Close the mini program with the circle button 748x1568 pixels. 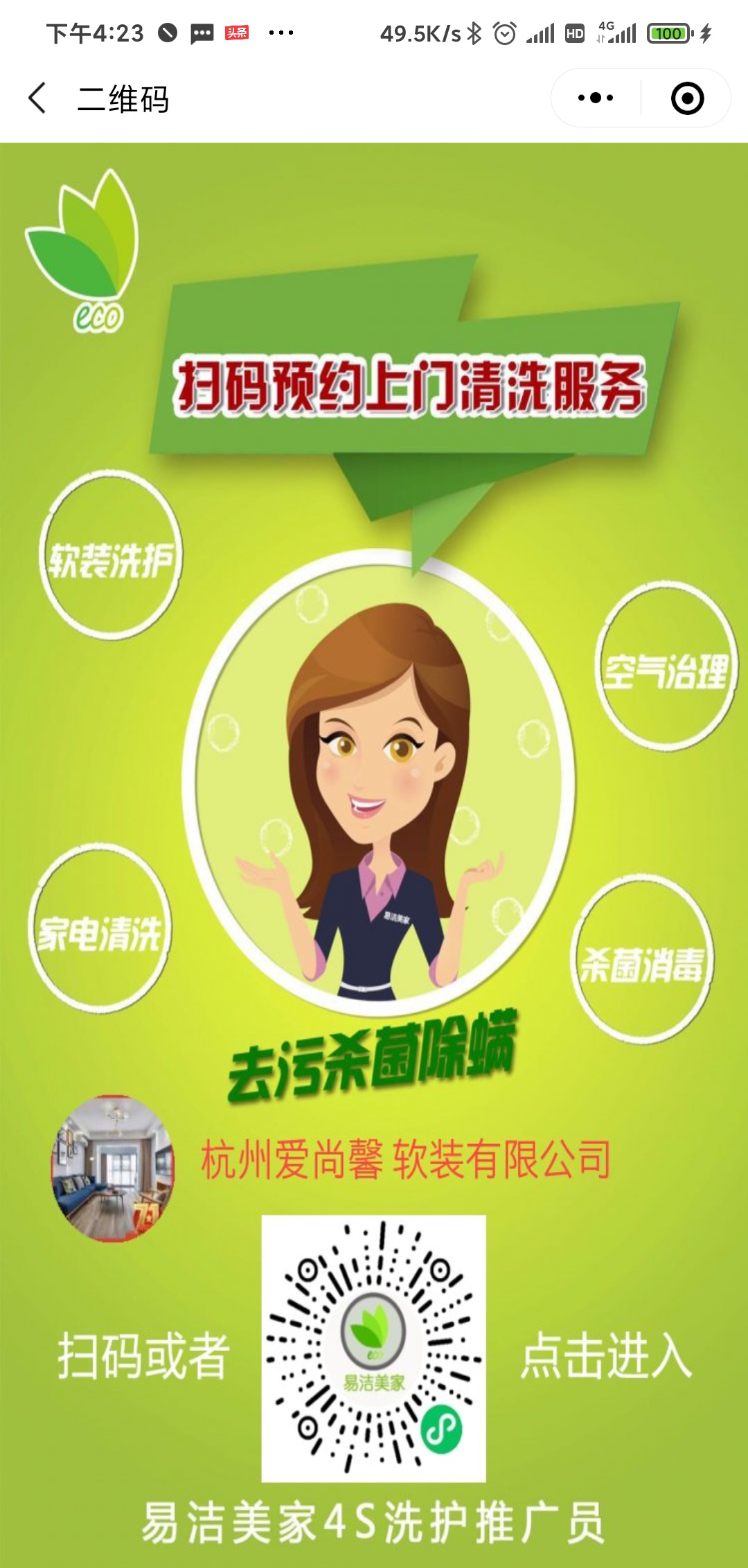coord(687,98)
